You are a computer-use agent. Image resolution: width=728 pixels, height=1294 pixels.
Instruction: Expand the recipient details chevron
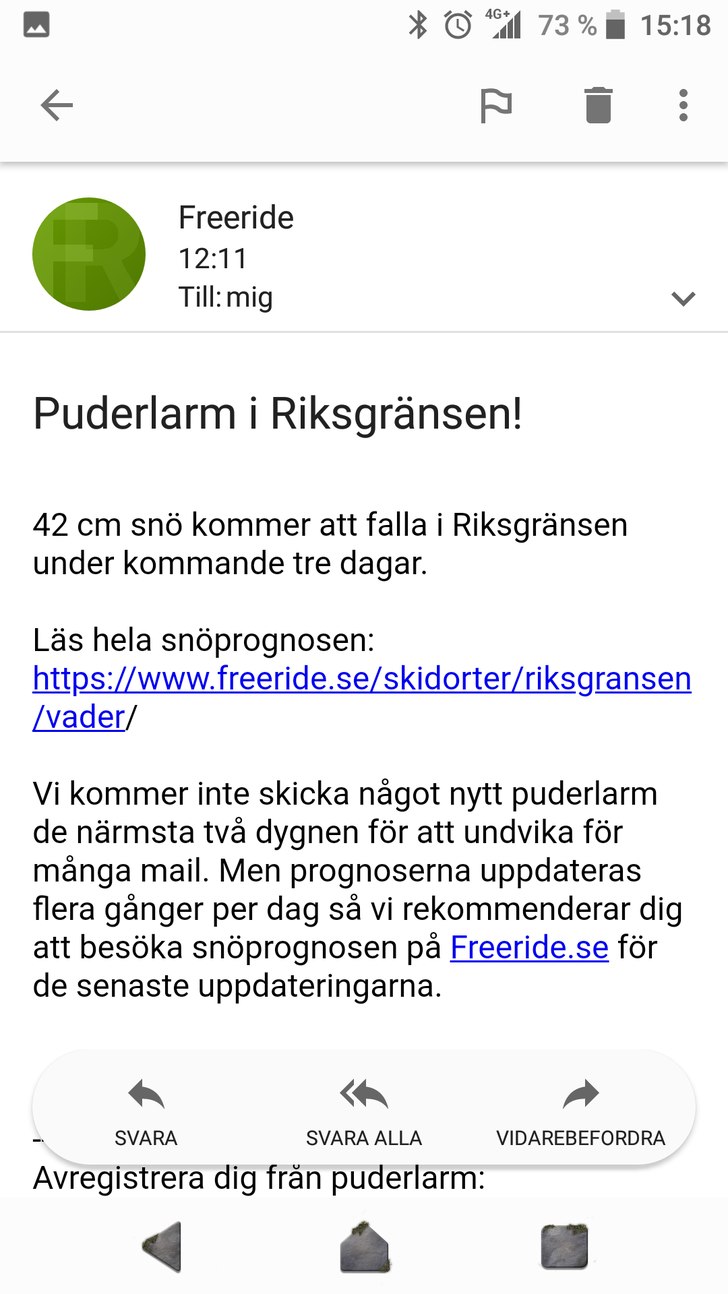pyautogui.click(x=683, y=298)
